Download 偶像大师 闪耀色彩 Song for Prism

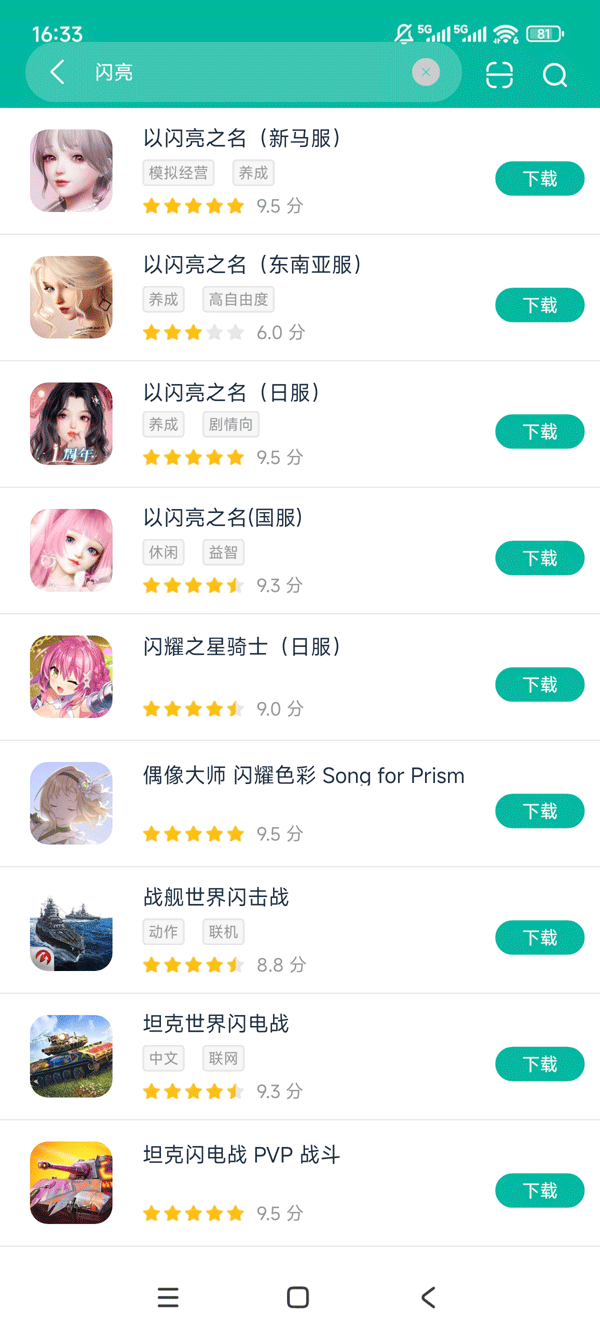pyautogui.click(x=539, y=811)
